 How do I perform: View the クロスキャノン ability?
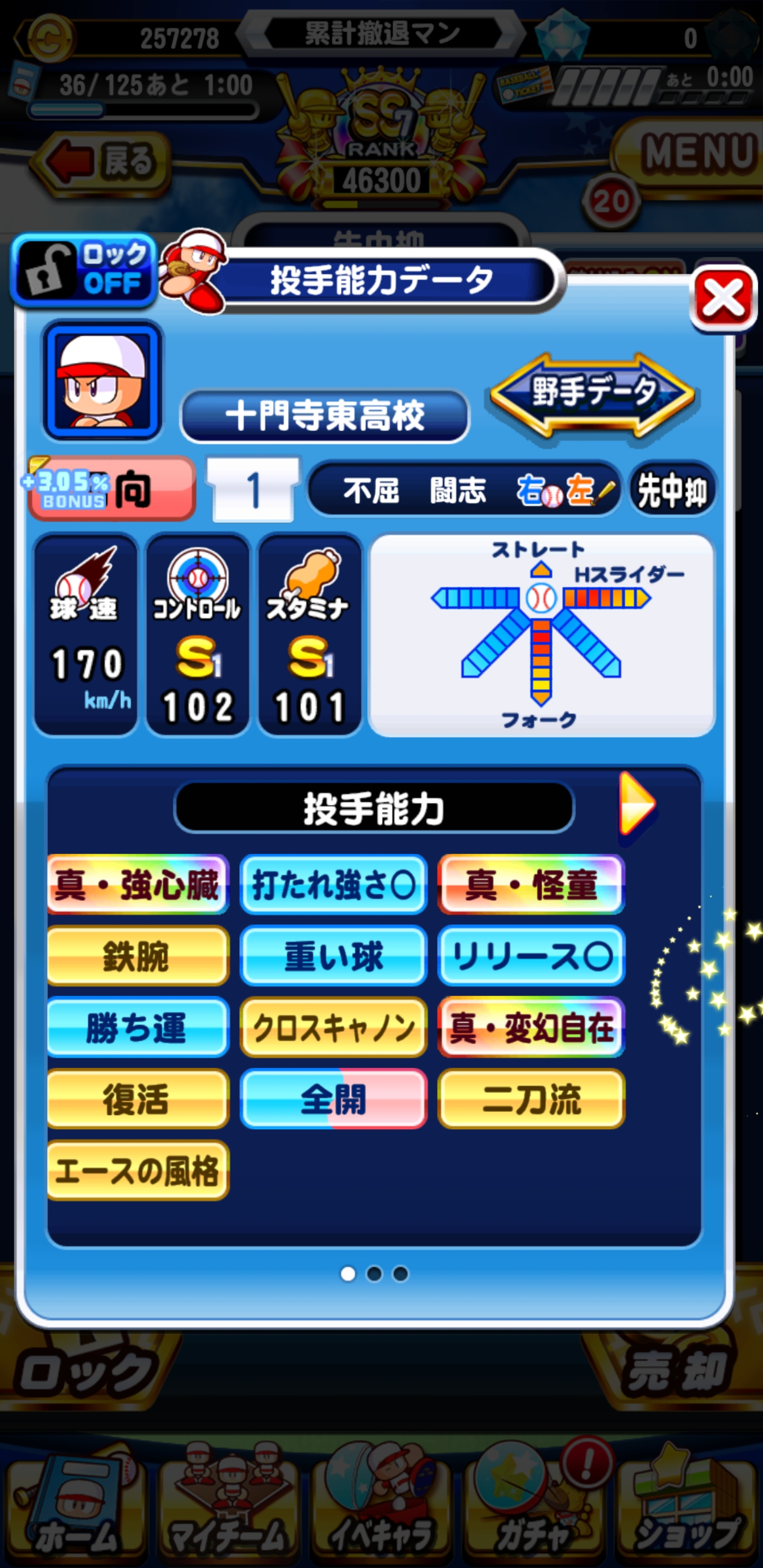333,1027
